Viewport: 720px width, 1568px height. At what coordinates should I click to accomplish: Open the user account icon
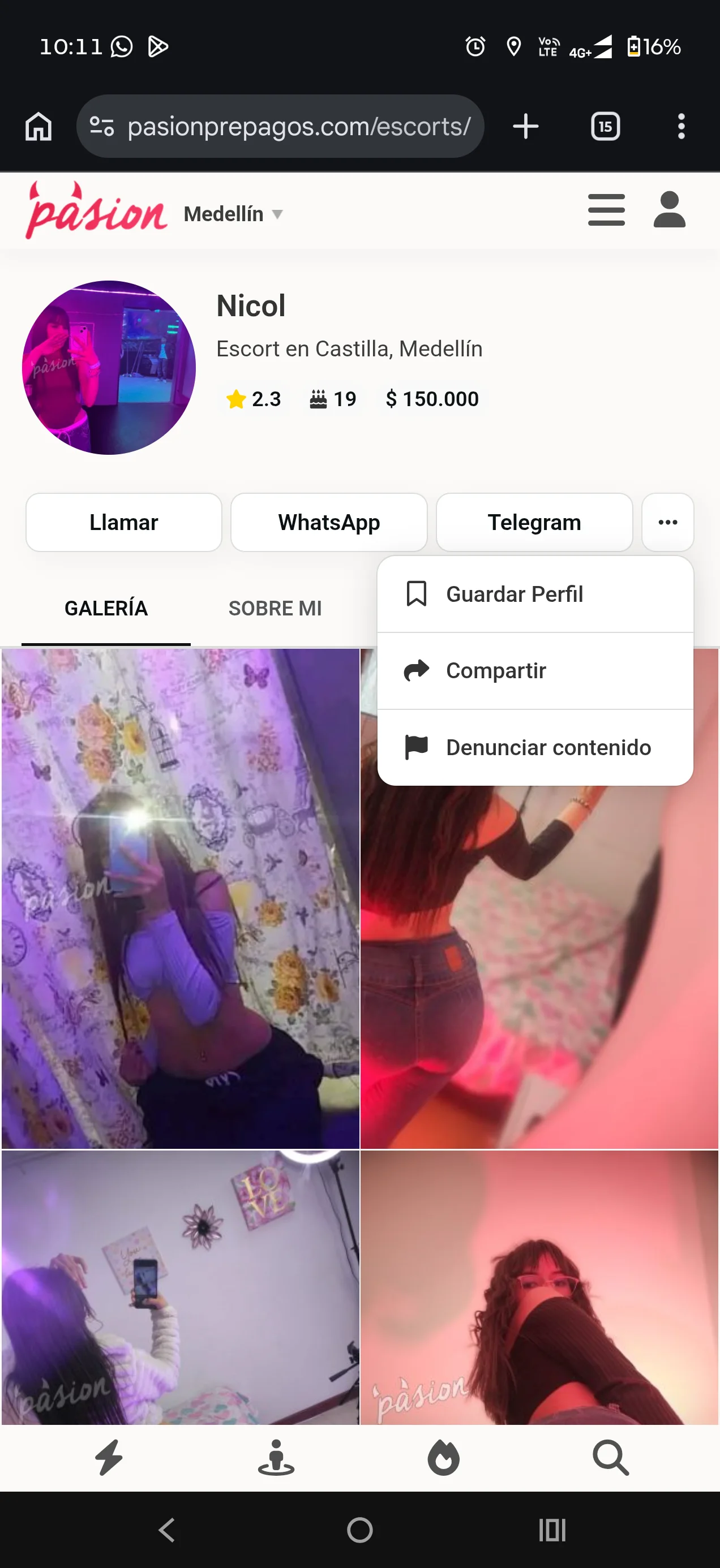670,210
